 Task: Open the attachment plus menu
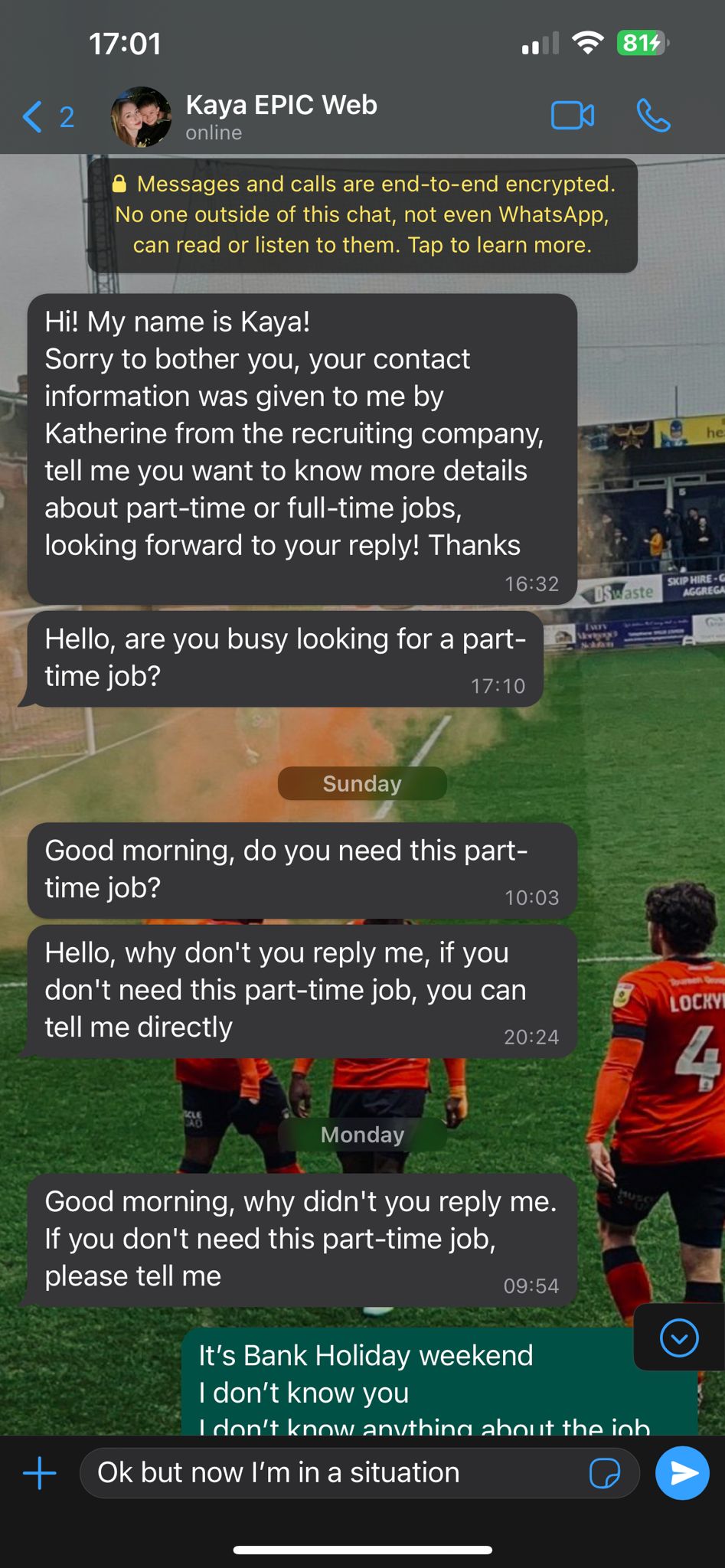[x=40, y=1472]
